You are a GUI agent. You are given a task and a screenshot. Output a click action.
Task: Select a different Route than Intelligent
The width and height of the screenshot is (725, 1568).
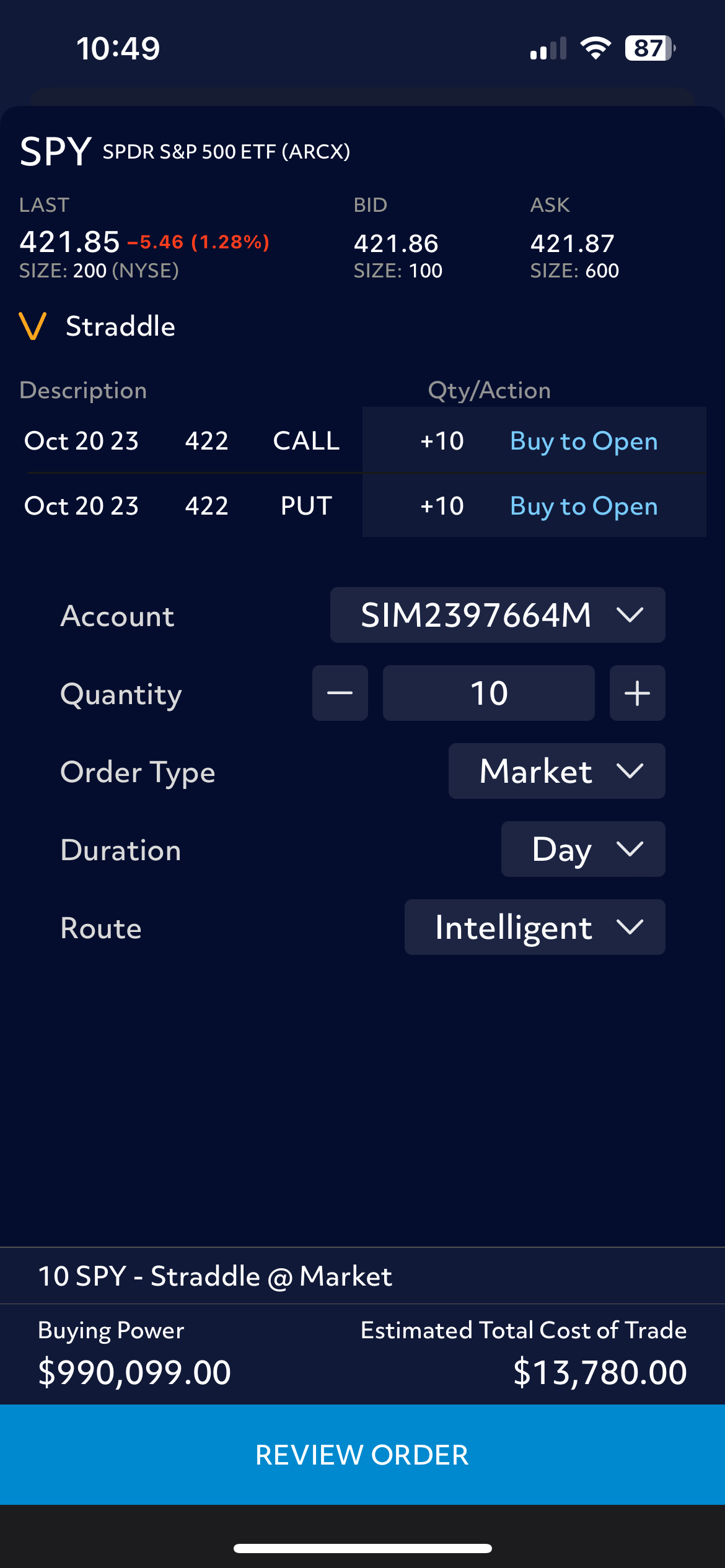point(534,928)
